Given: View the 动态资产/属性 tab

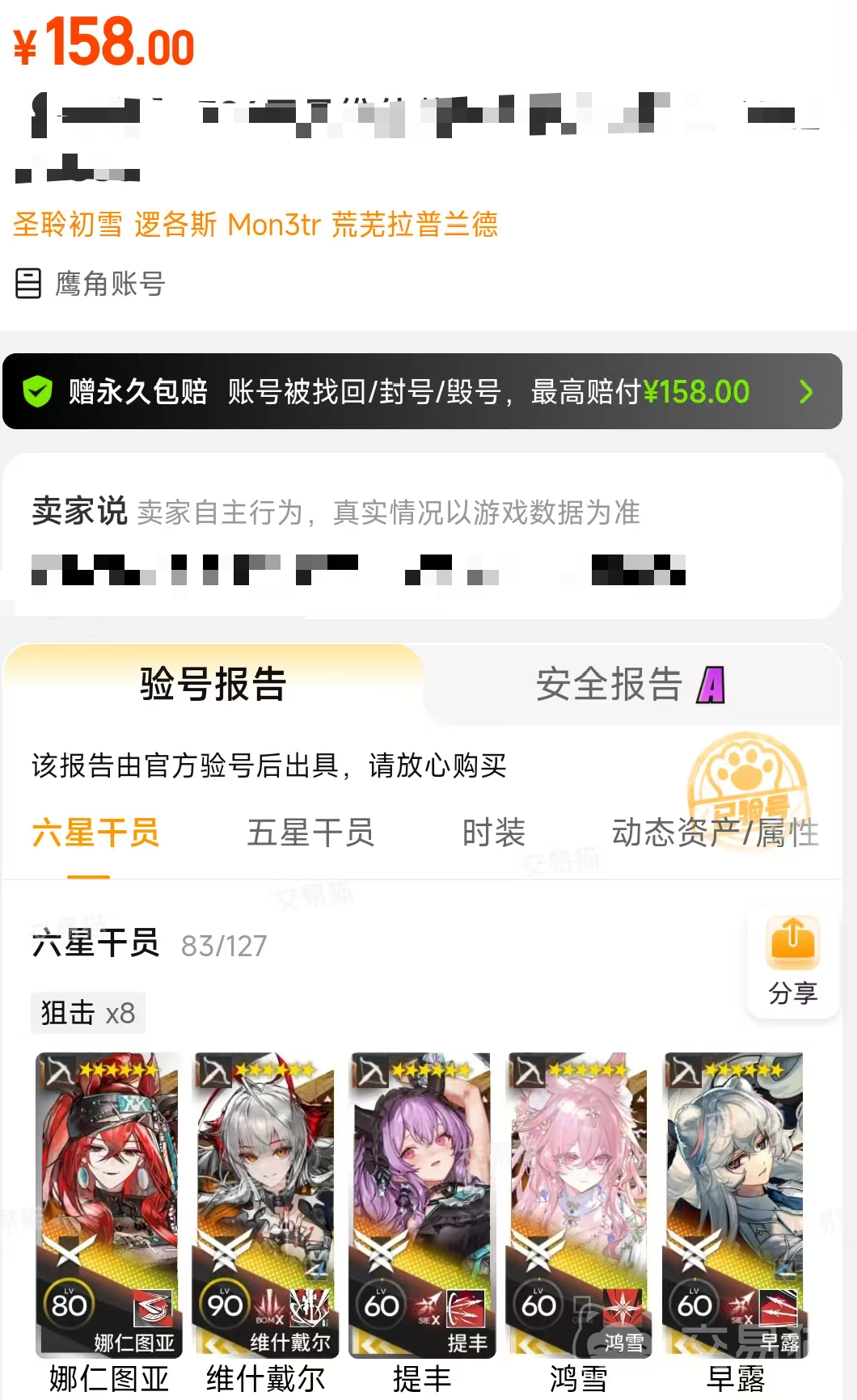Looking at the screenshot, I should [715, 833].
